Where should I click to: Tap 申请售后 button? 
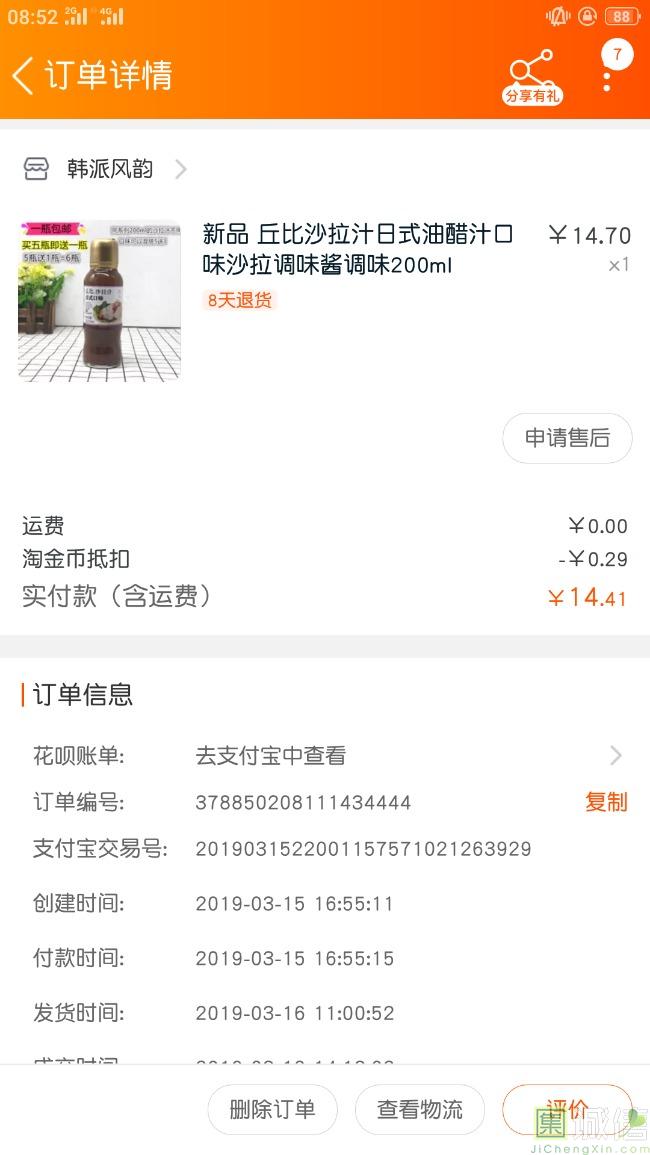tap(567, 438)
